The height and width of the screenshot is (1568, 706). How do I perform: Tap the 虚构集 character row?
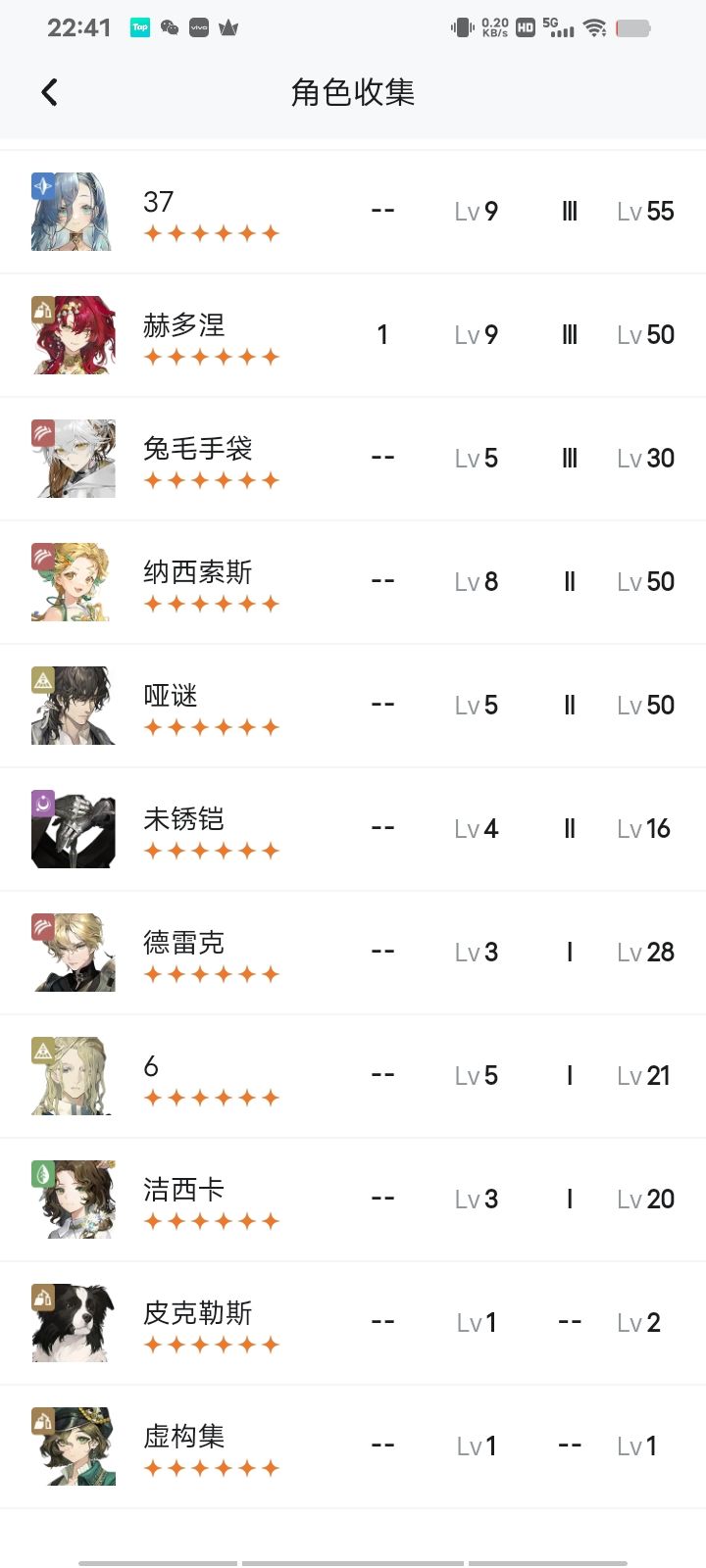[353, 1446]
